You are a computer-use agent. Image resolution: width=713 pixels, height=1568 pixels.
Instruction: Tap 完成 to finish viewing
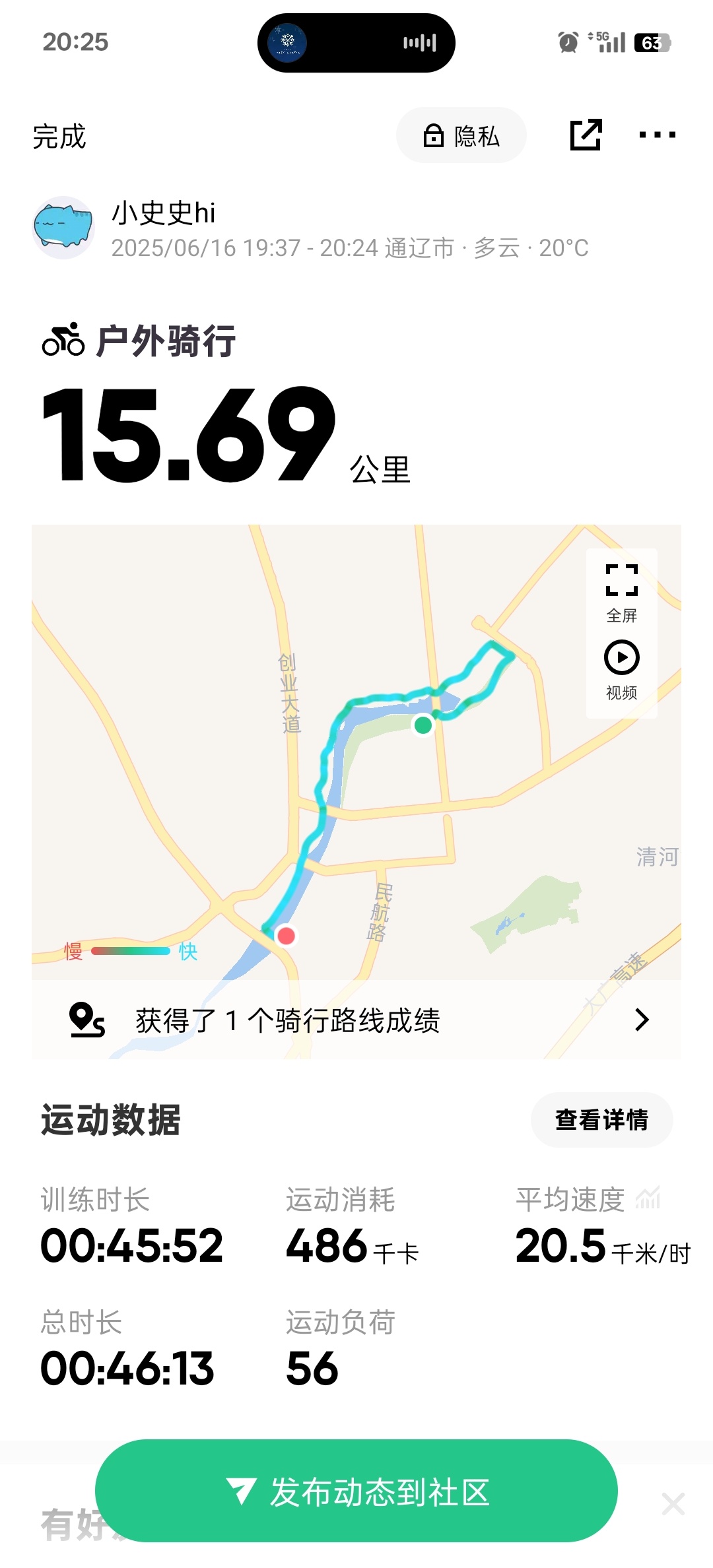point(59,137)
